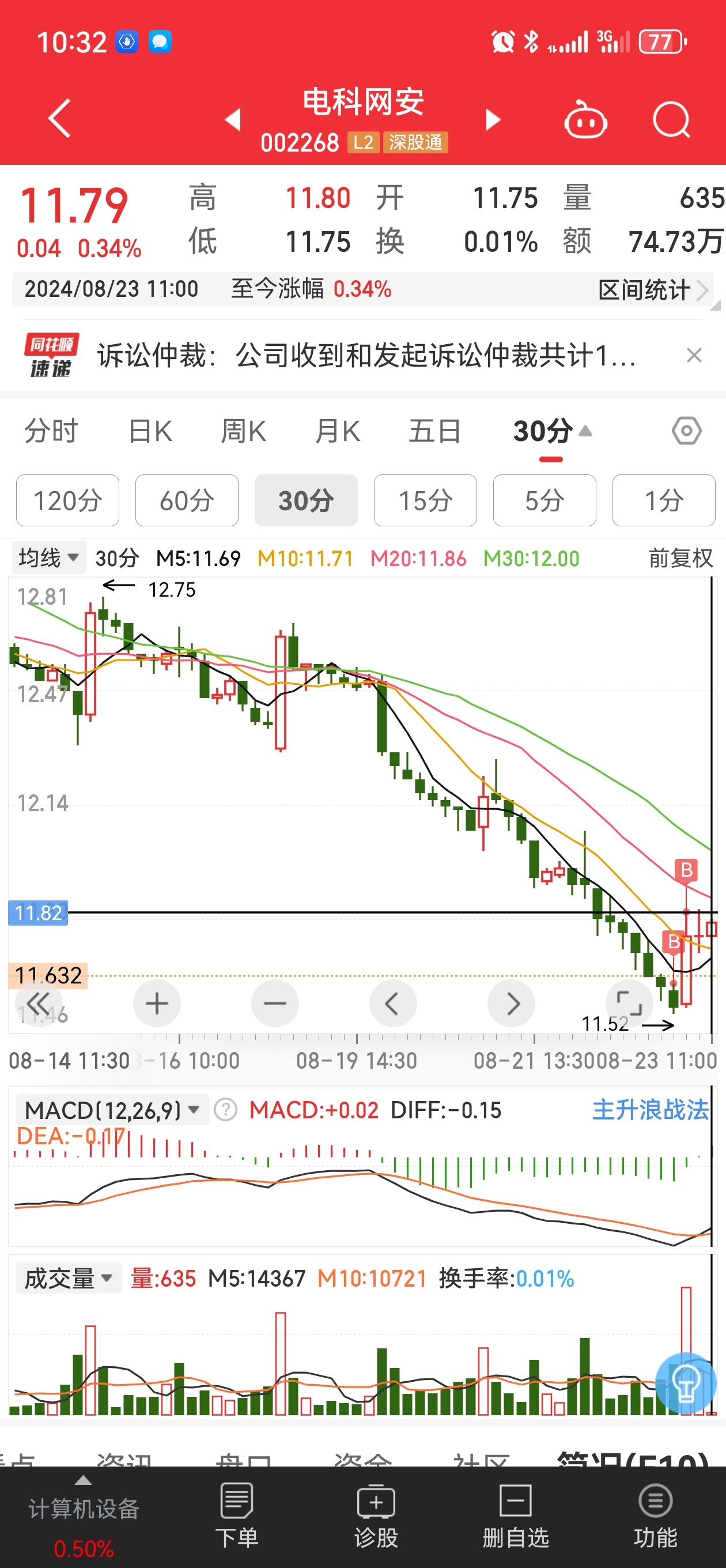The image size is (726, 1568).
Task: Switch to the 分时 tab
Action: pos(51,432)
